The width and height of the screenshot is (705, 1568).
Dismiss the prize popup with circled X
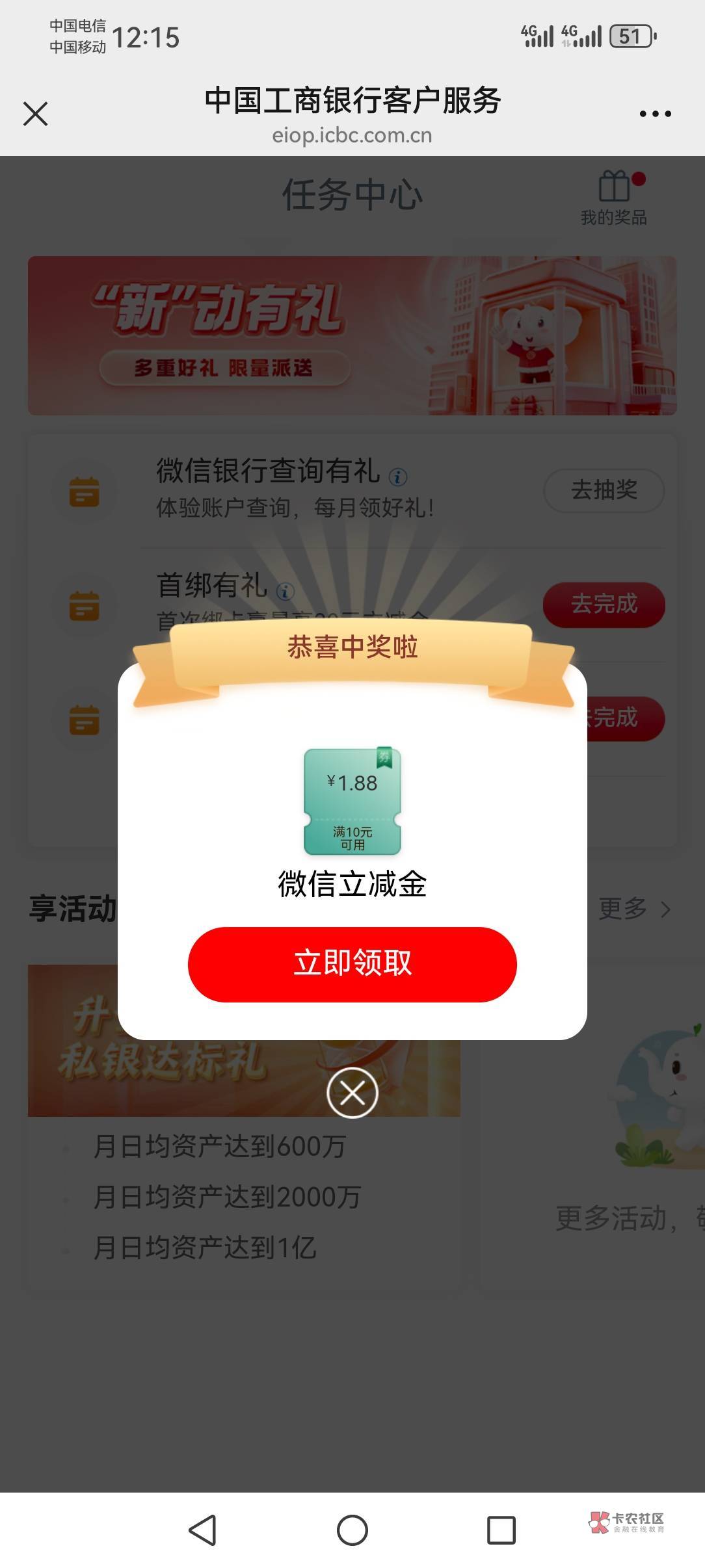[x=352, y=1093]
